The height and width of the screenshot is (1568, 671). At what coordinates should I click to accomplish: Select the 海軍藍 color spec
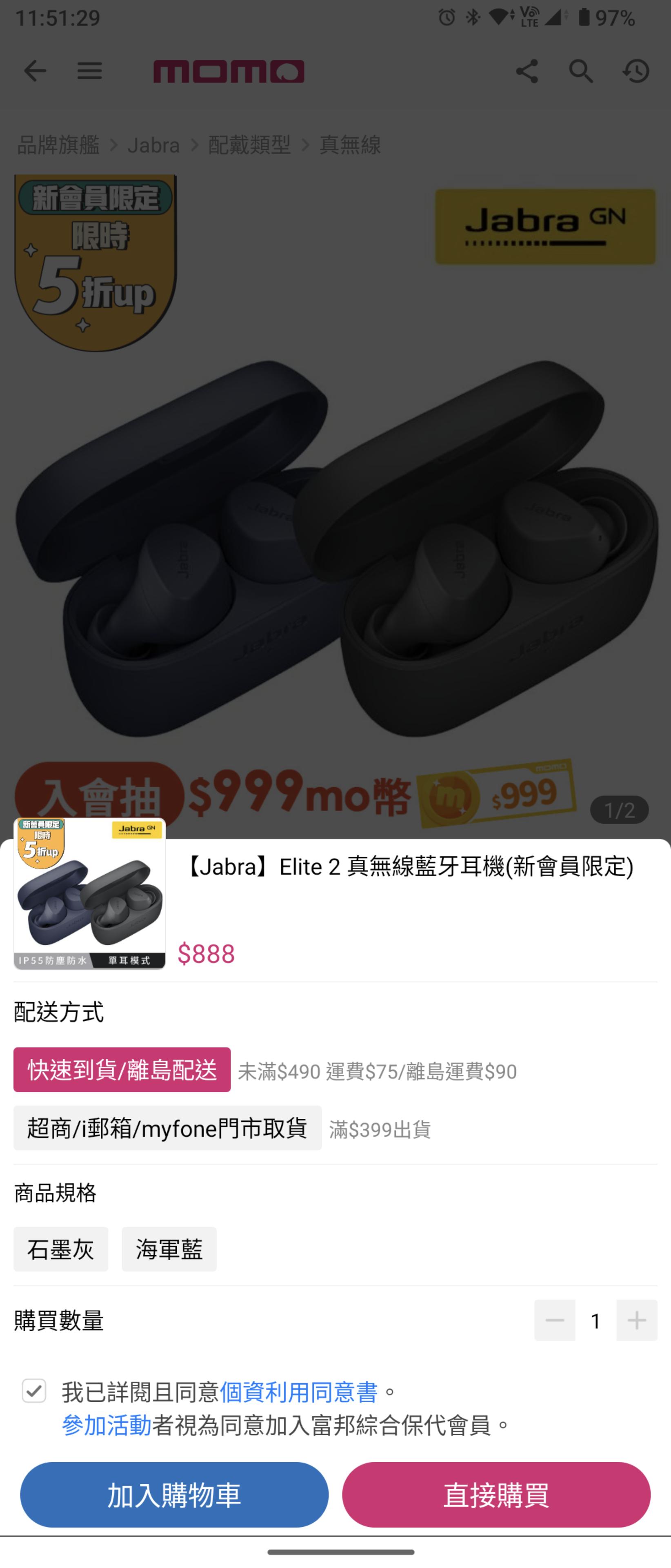169,1249
